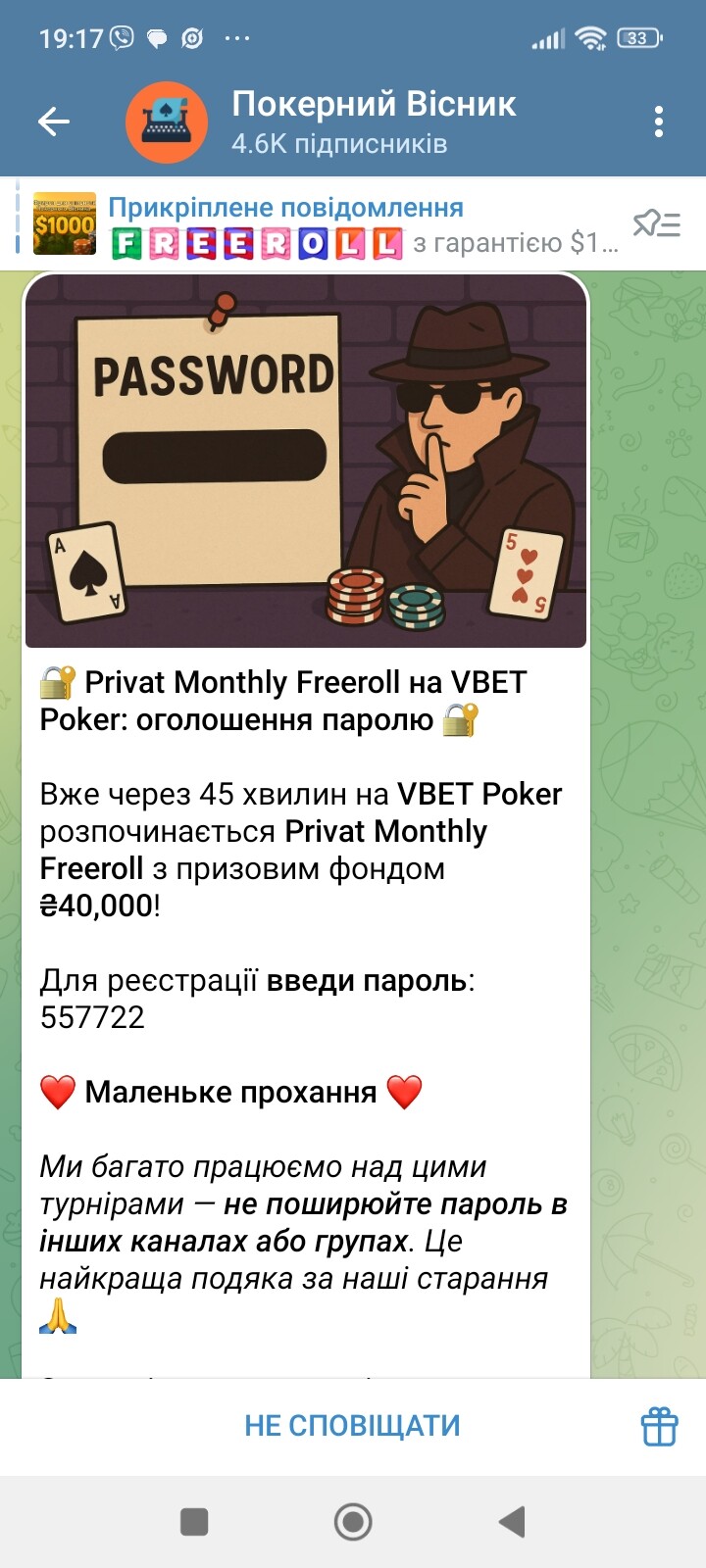Go back using the header arrow
The width and height of the screenshot is (706, 1568).
[x=54, y=122]
